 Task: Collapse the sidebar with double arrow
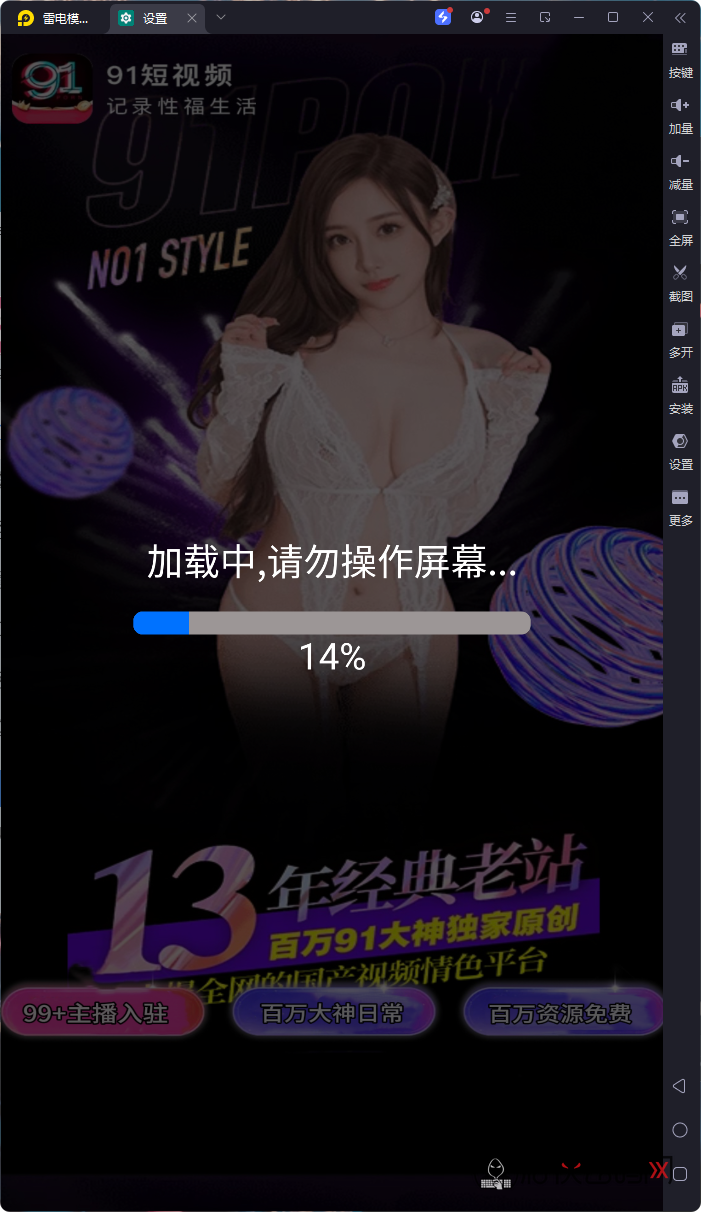[x=681, y=17]
